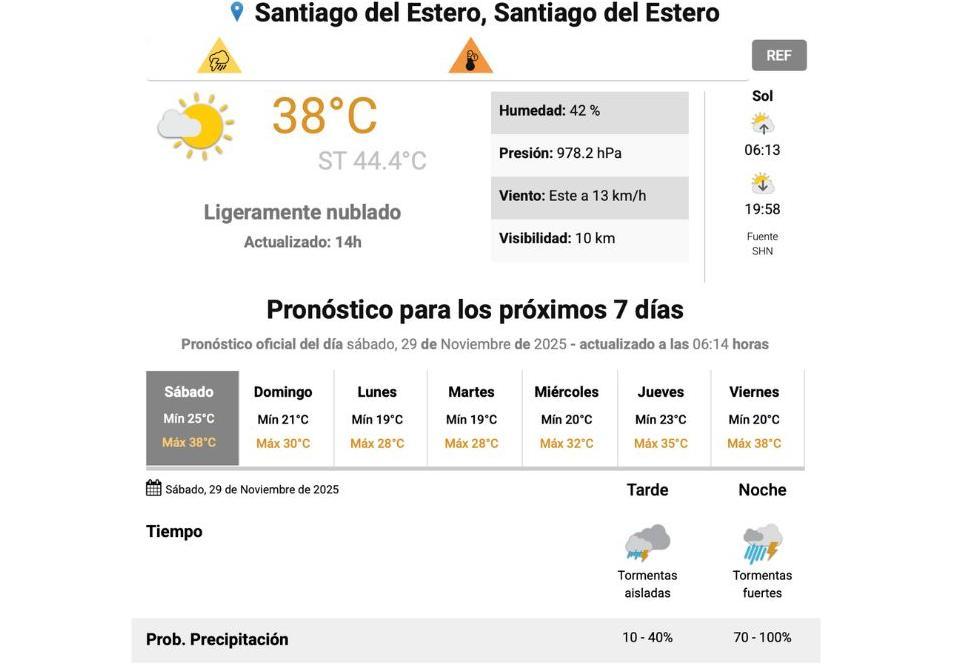Open the extreme temperature alert icon
The width and height of the screenshot is (959, 668).
[470, 57]
